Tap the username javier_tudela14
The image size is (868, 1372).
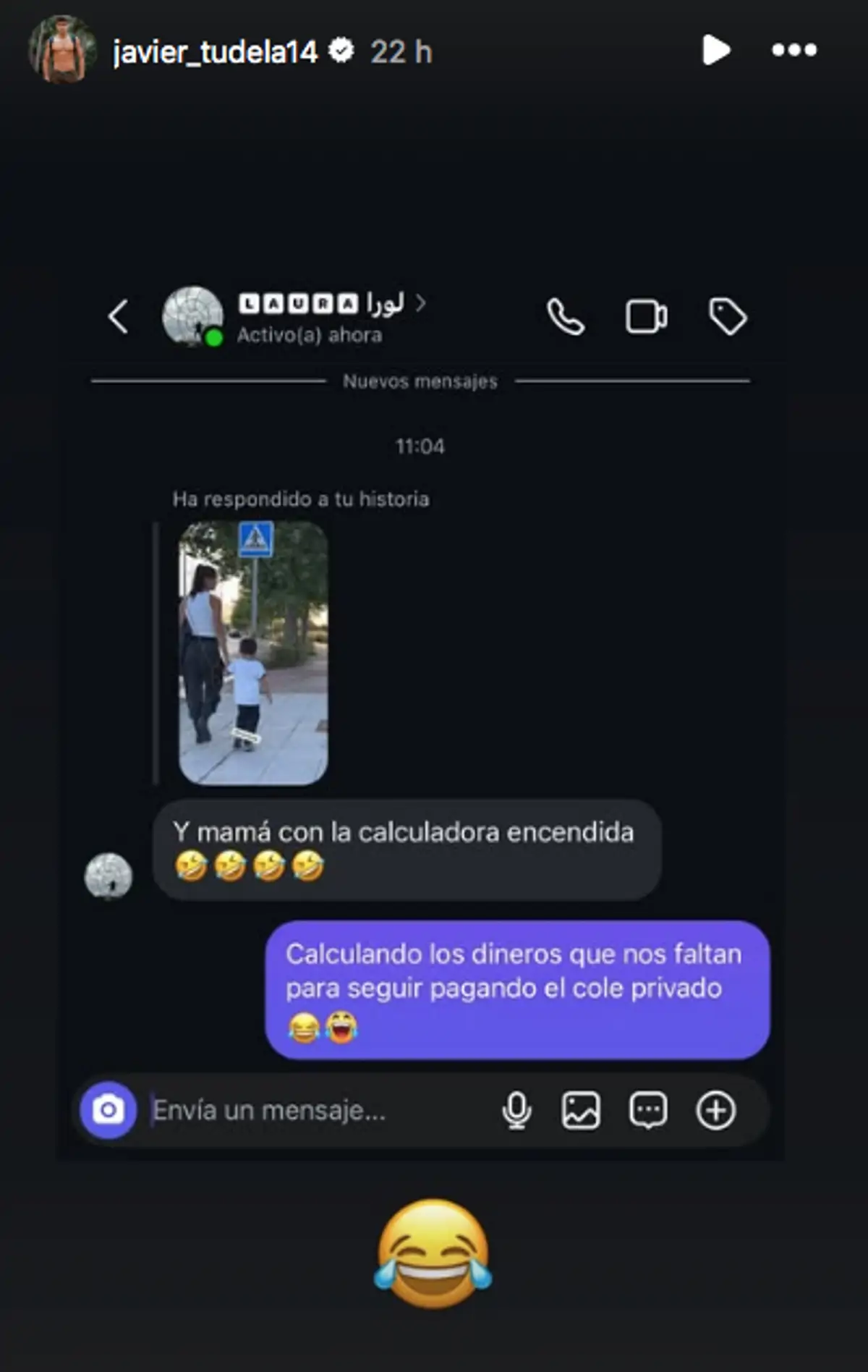215,51
